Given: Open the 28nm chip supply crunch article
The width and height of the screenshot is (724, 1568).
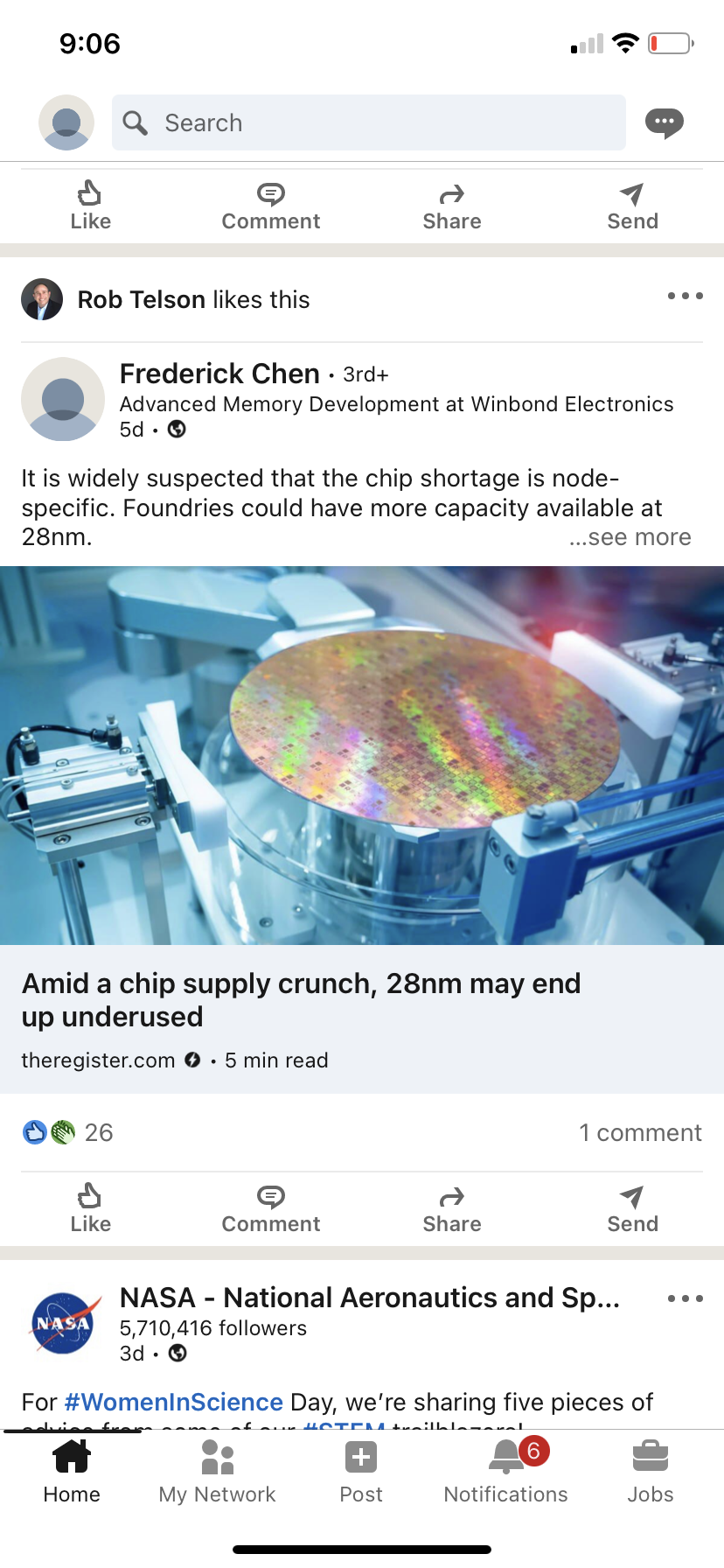Looking at the screenshot, I should pyautogui.click(x=301, y=1000).
